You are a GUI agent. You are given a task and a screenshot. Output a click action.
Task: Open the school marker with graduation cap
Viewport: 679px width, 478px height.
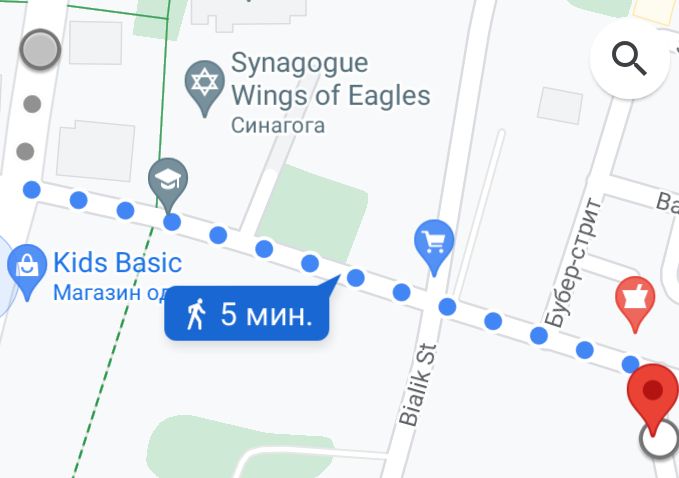pos(168,181)
